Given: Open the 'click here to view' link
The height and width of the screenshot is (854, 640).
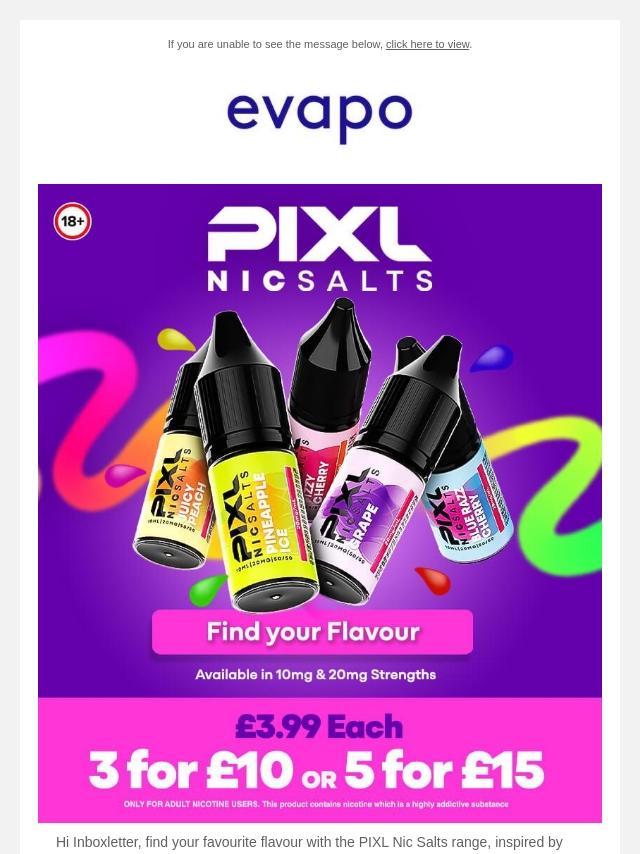Looking at the screenshot, I should [x=427, y=44].
